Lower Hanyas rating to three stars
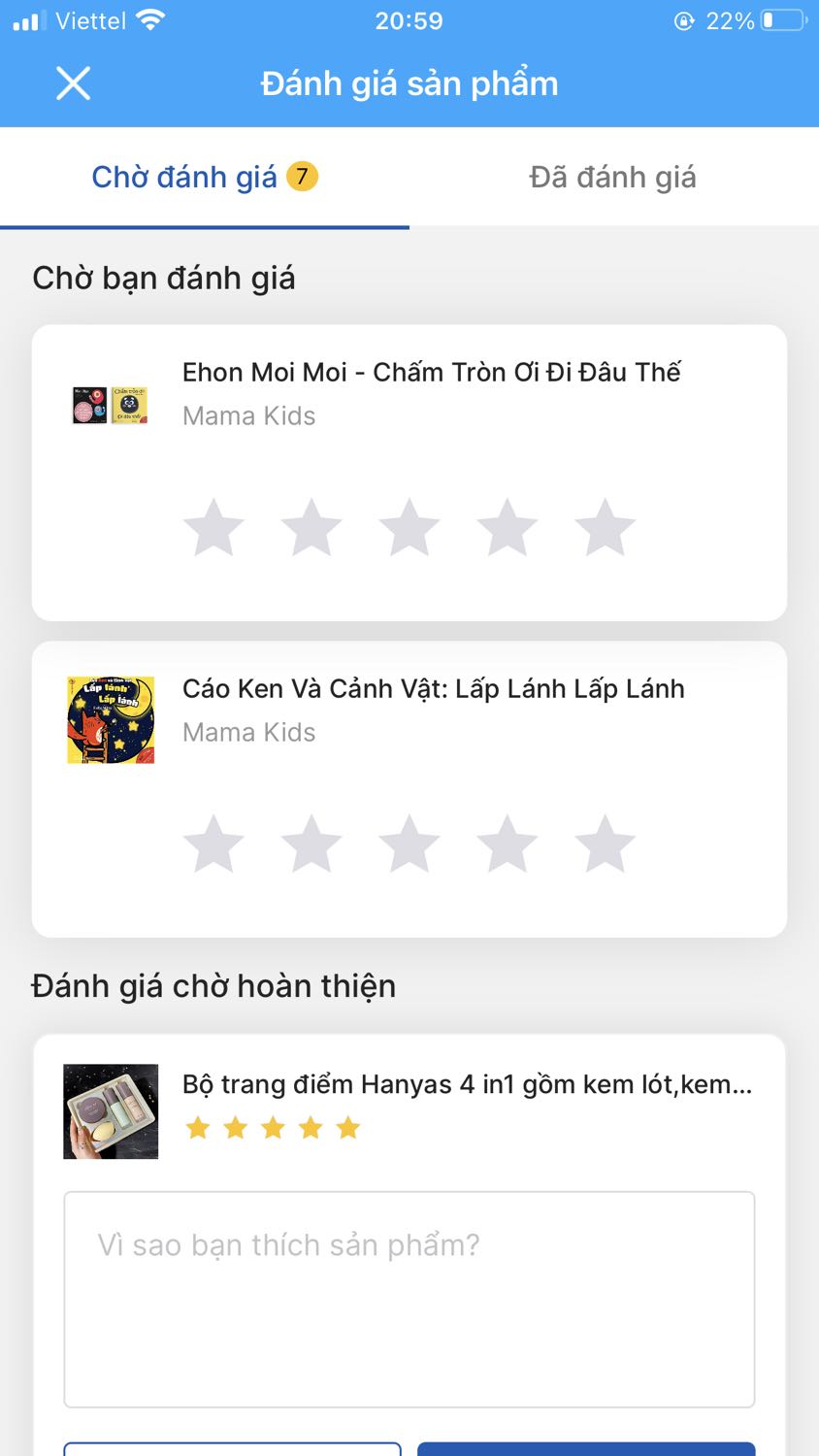Image resolution: width=819 pixels, height=1456 pixels. pyautogui.click(x=273, y=1127)
